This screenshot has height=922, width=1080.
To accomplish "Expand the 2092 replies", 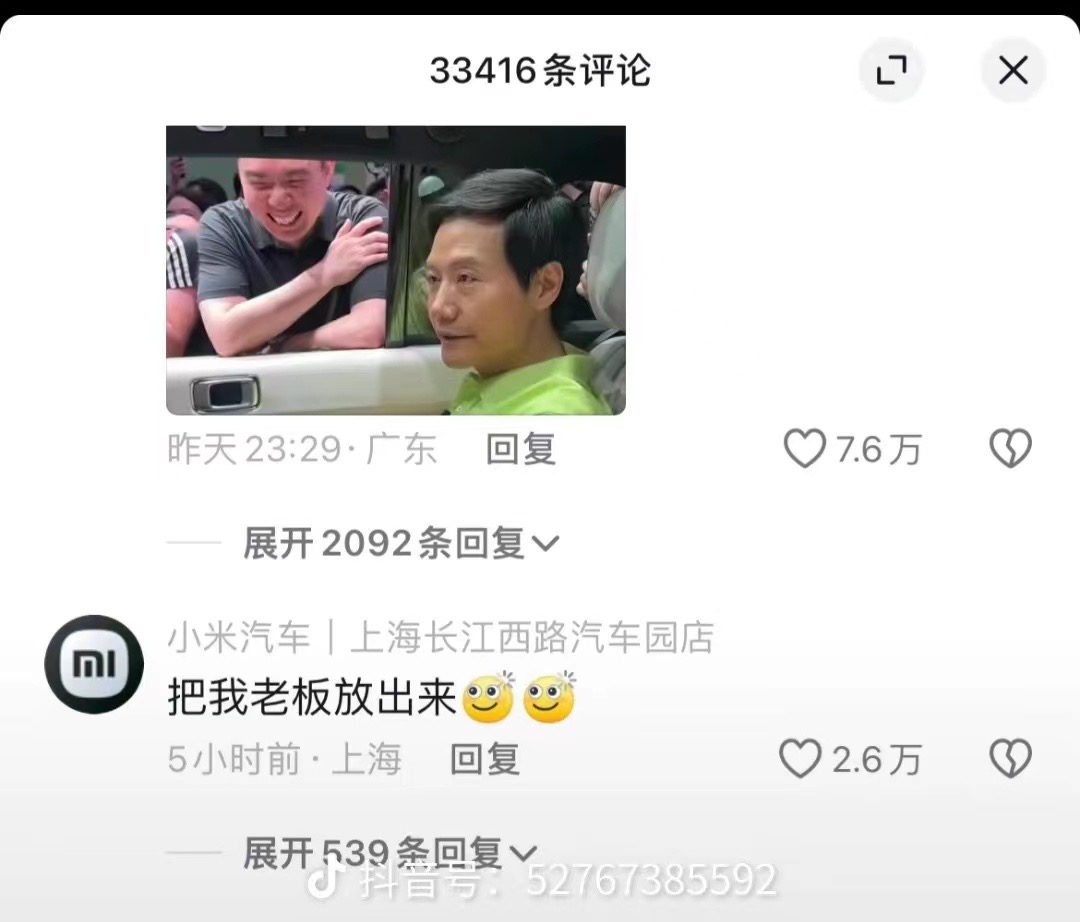I will click(400, 544).
